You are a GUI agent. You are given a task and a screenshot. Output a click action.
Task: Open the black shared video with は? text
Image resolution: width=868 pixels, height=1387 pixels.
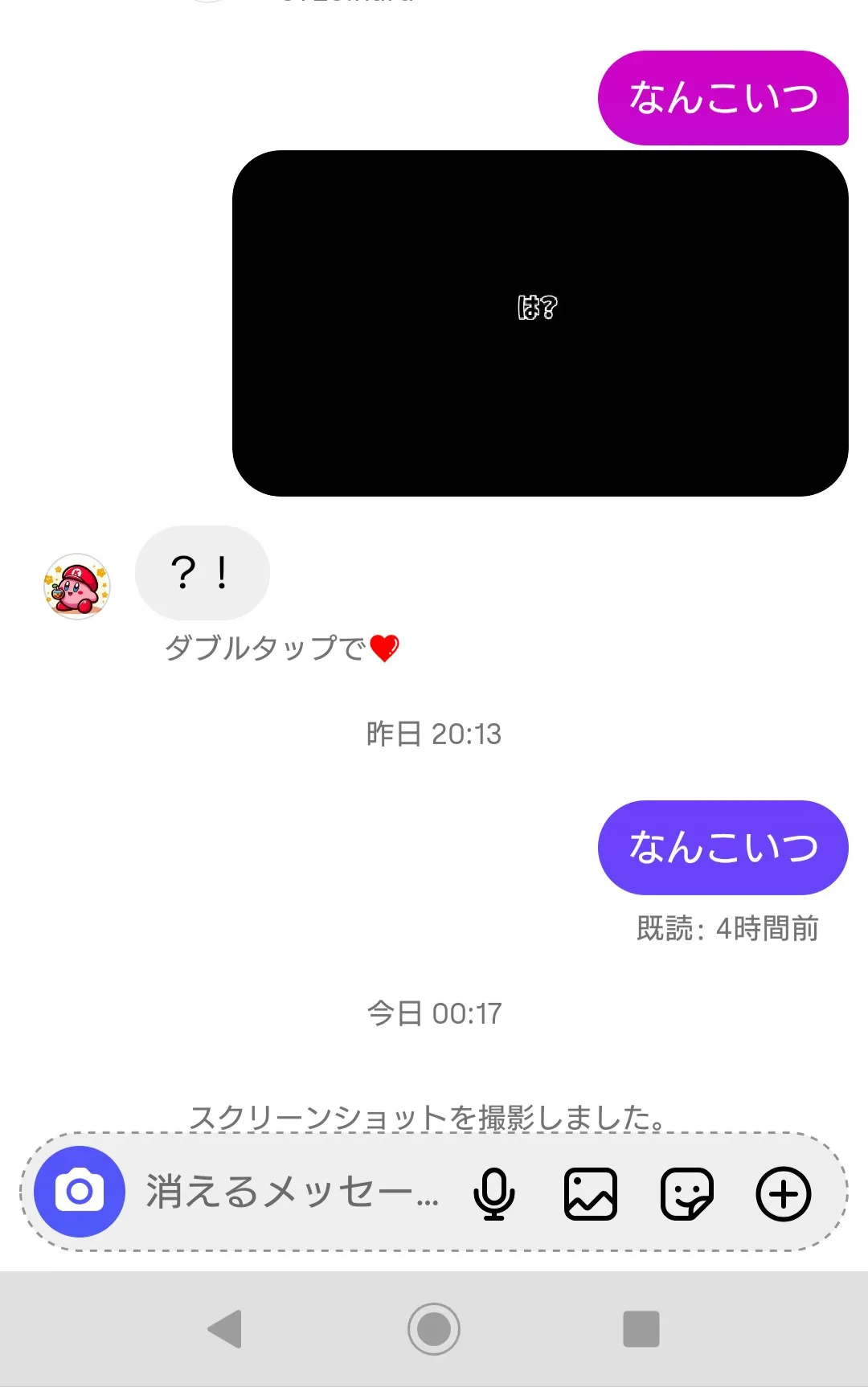tap(540, 323)
